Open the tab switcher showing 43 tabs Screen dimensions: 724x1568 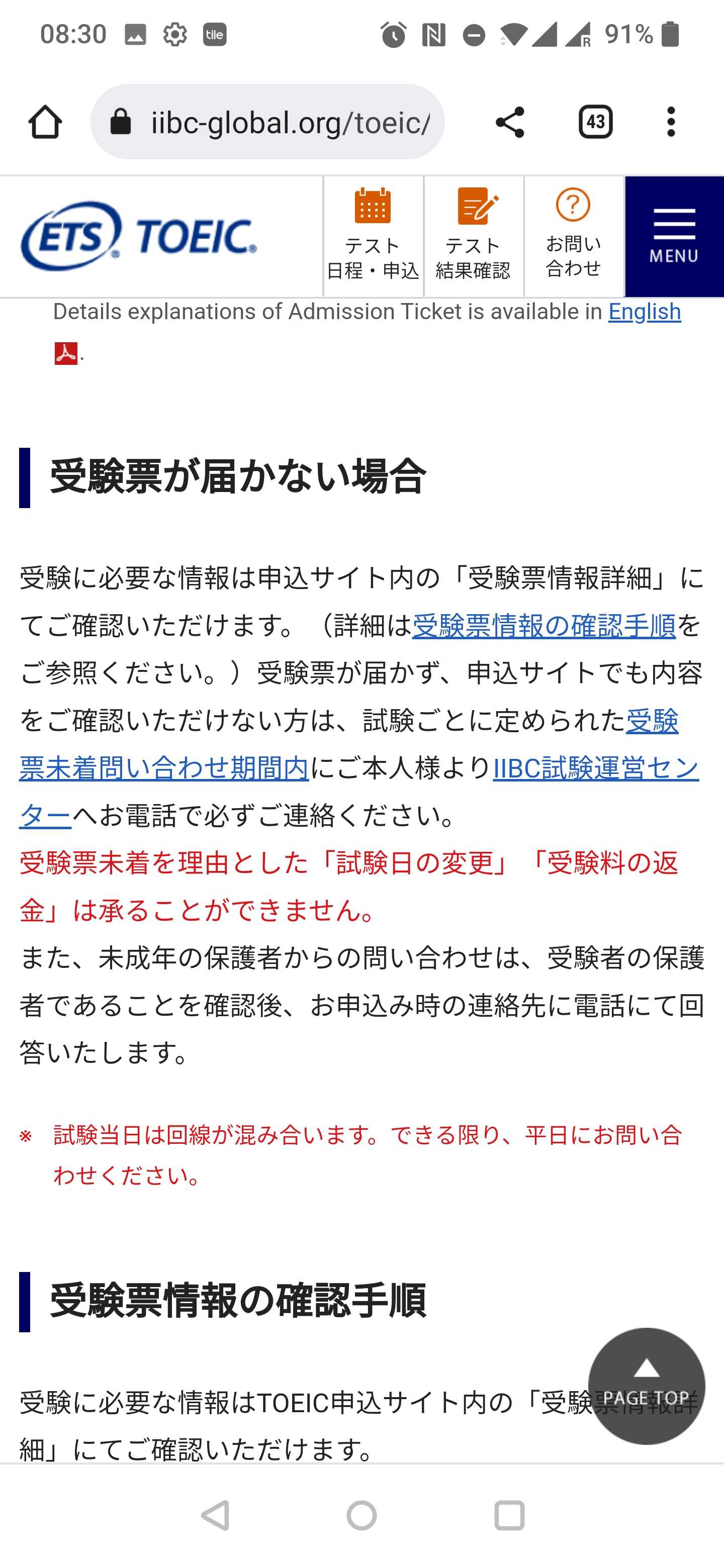point(595,122)
